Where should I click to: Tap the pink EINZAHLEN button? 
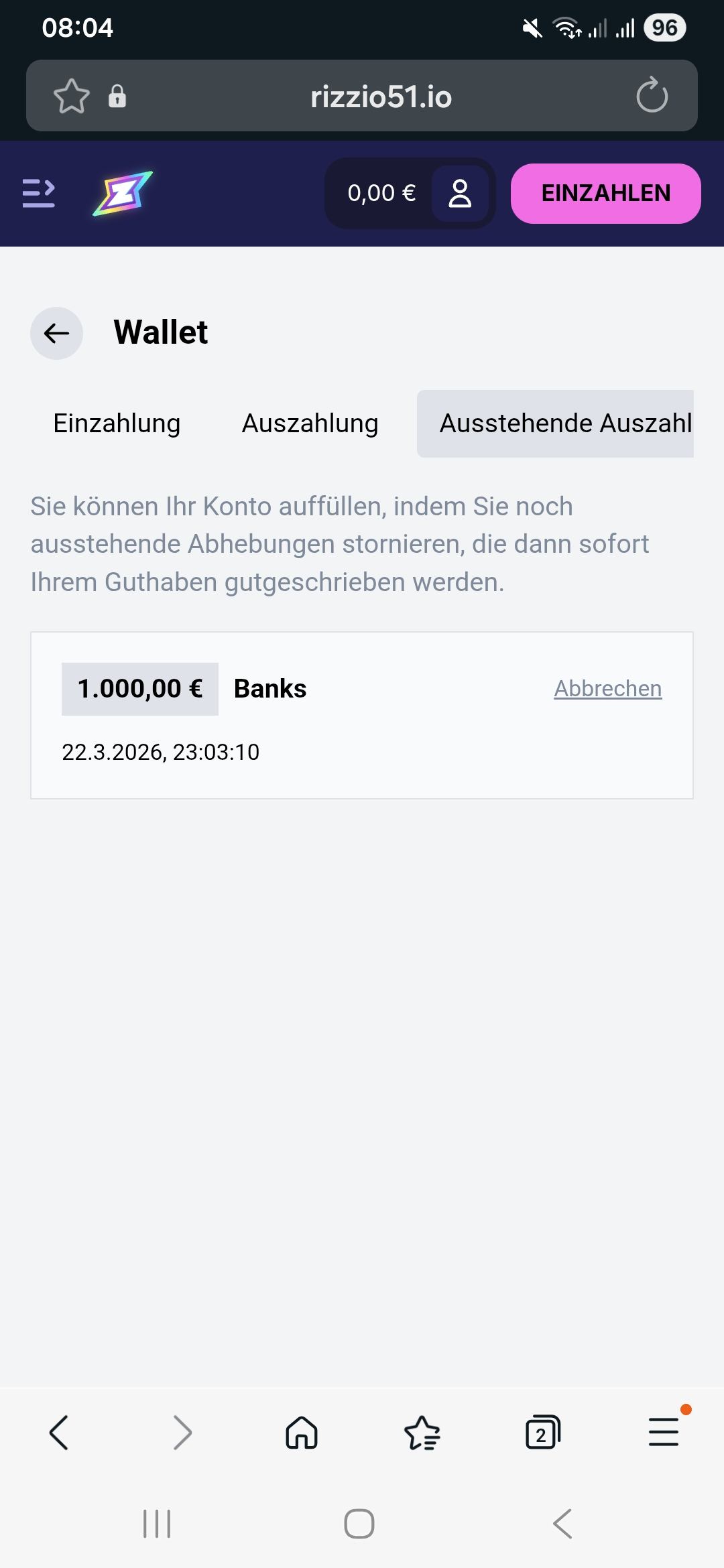[605, 194]
